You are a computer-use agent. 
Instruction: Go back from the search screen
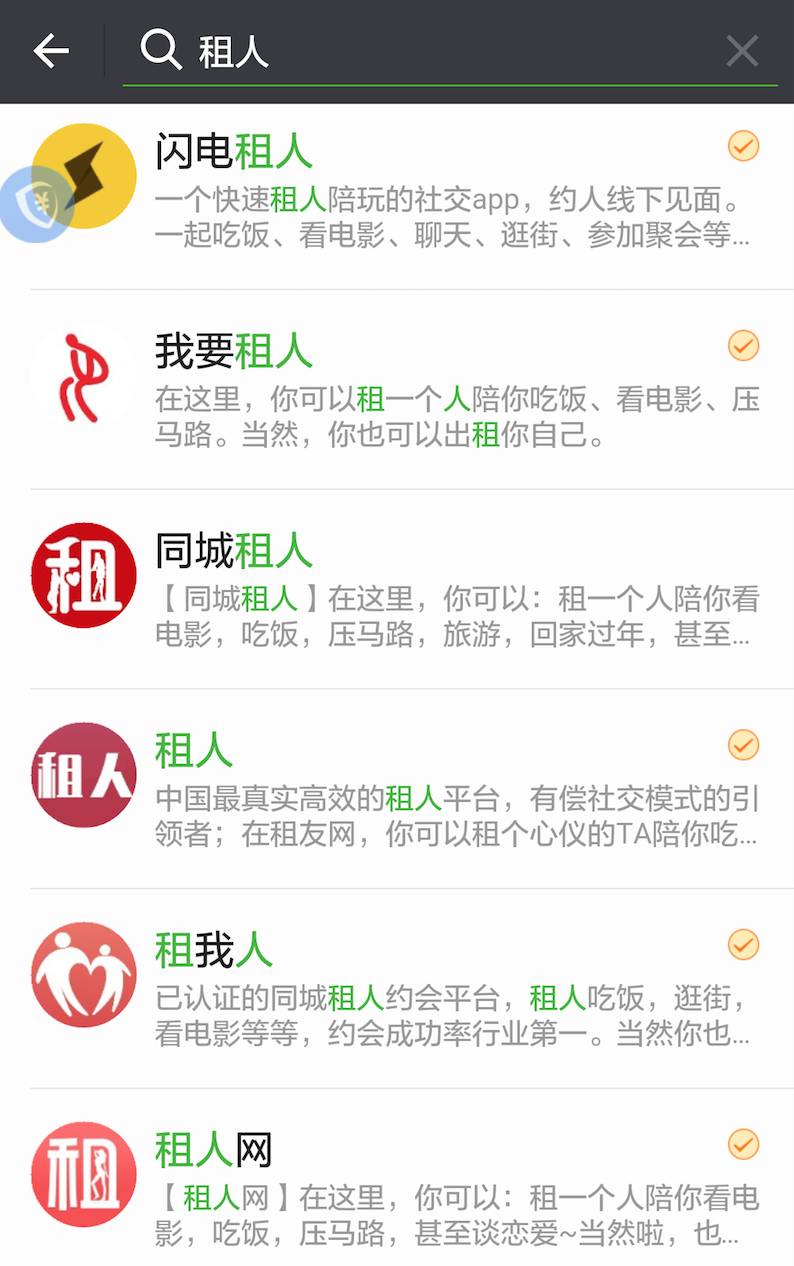(x=51, y=51)
